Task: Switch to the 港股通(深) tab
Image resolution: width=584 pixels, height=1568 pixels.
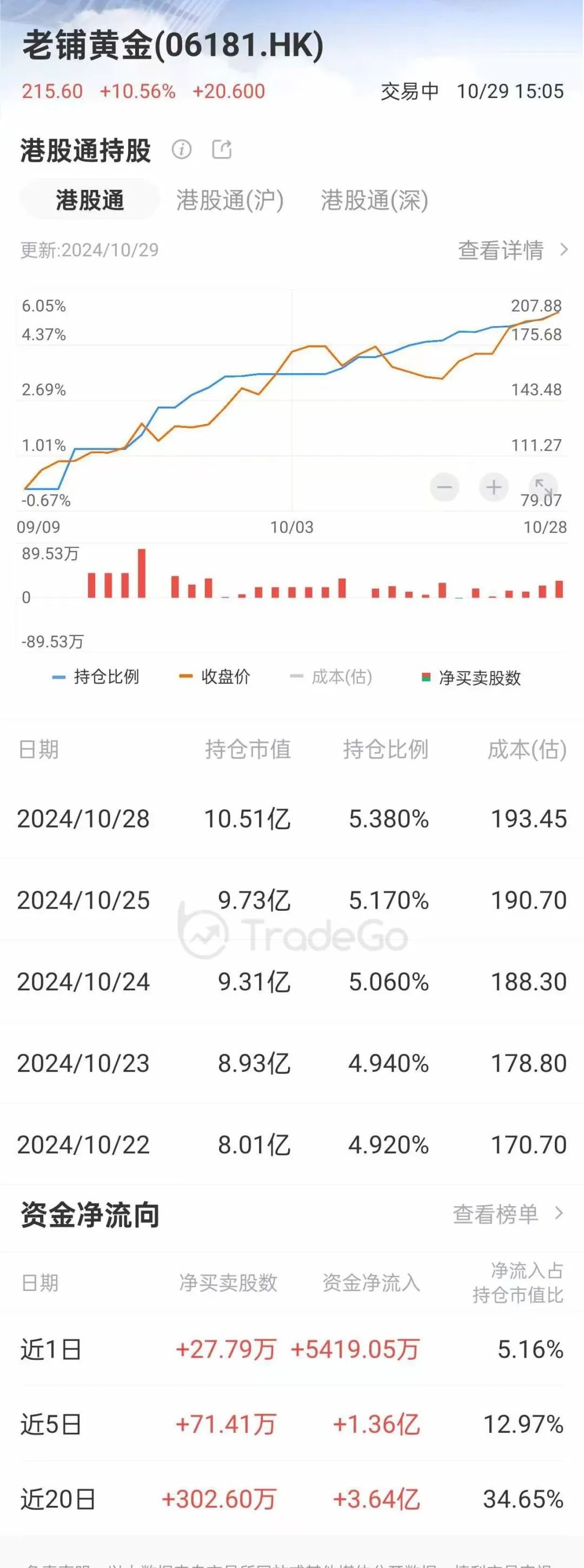Action: click(x=374, y=200)
